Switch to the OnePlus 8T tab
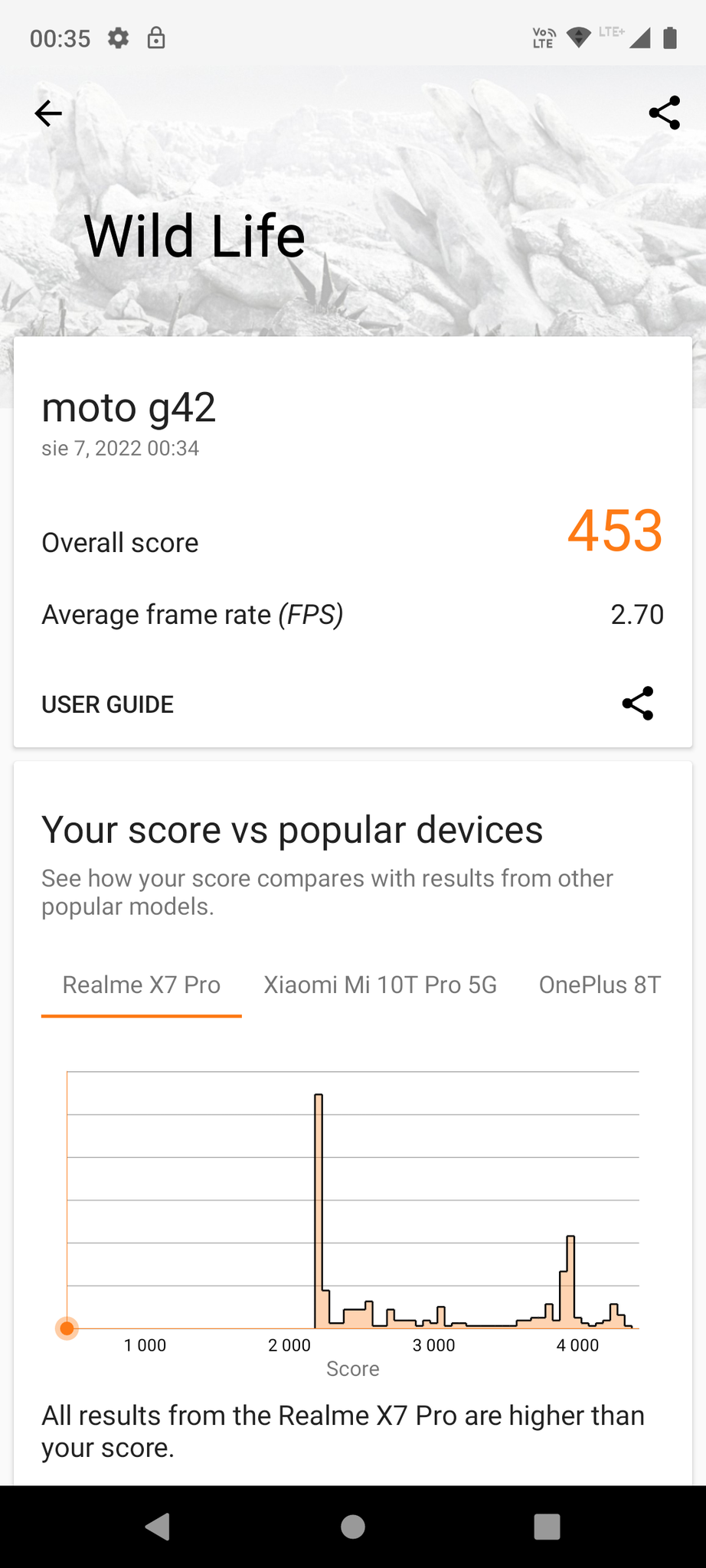Image resolution: width=706 pixels, height=1568 pixels. 600,985
